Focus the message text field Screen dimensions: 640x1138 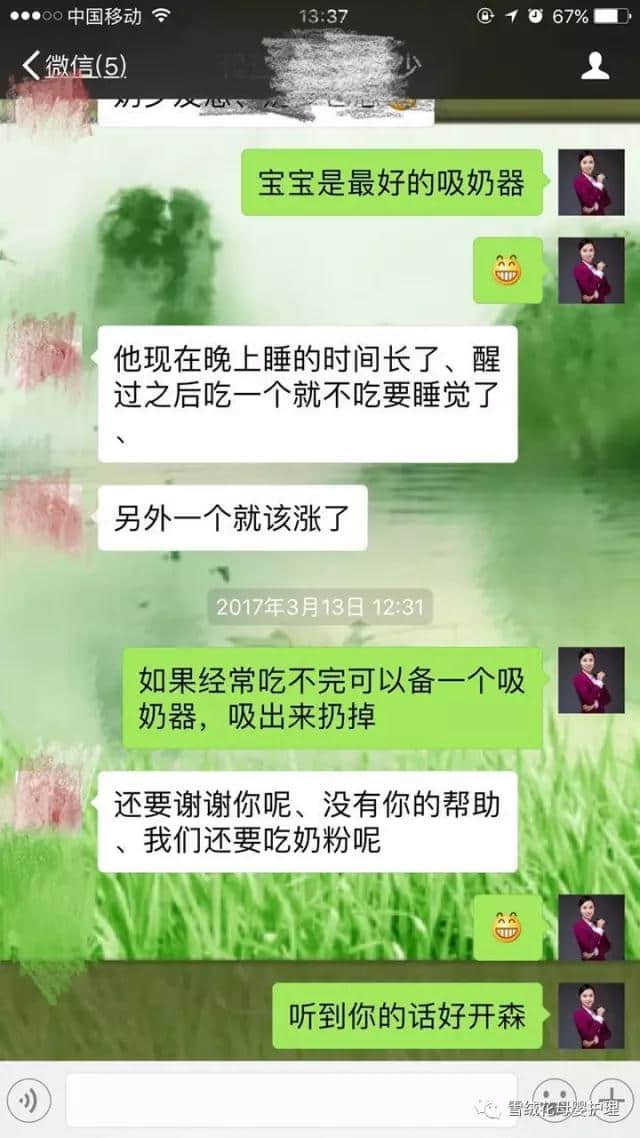click(x=290, y=1101)
